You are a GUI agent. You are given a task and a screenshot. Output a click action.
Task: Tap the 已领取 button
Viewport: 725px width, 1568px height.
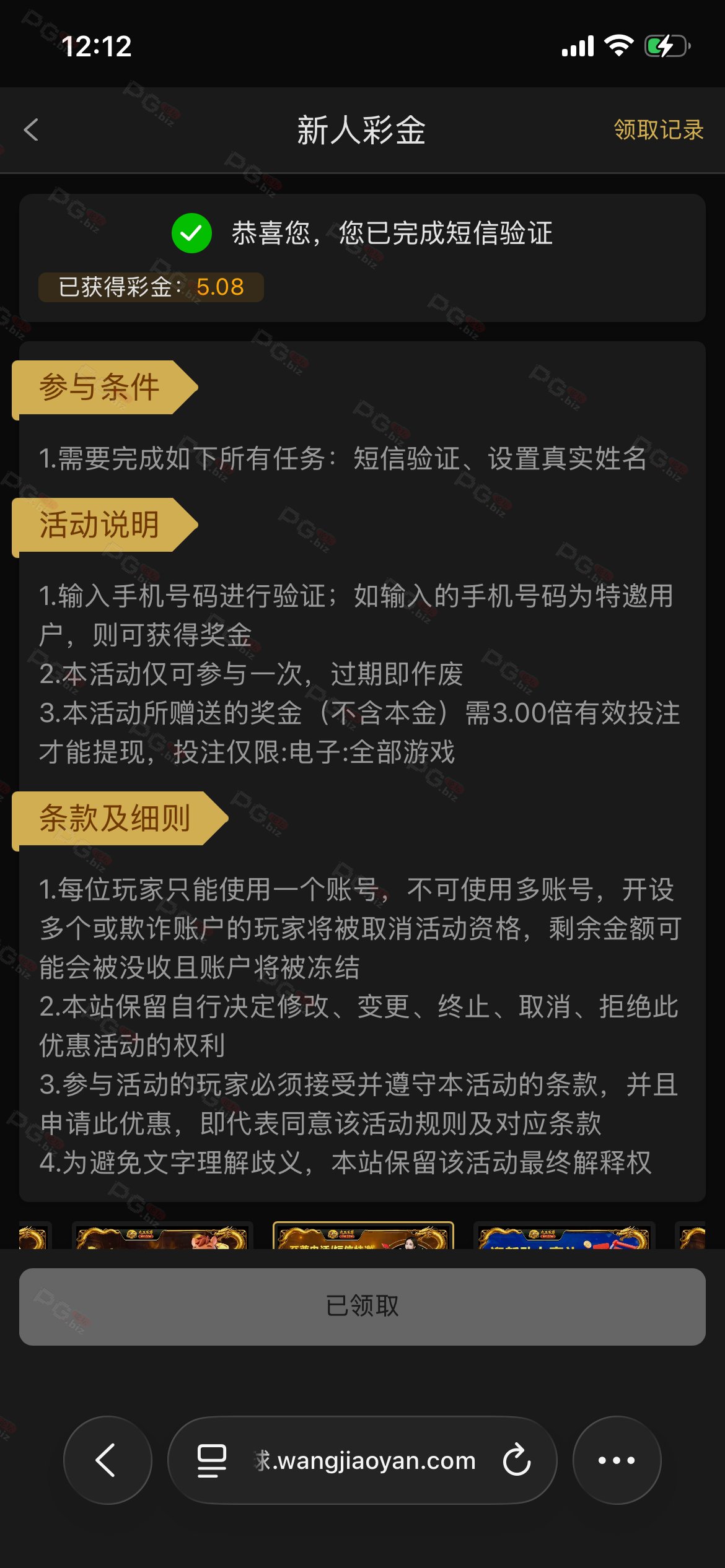coord(362,1307)
